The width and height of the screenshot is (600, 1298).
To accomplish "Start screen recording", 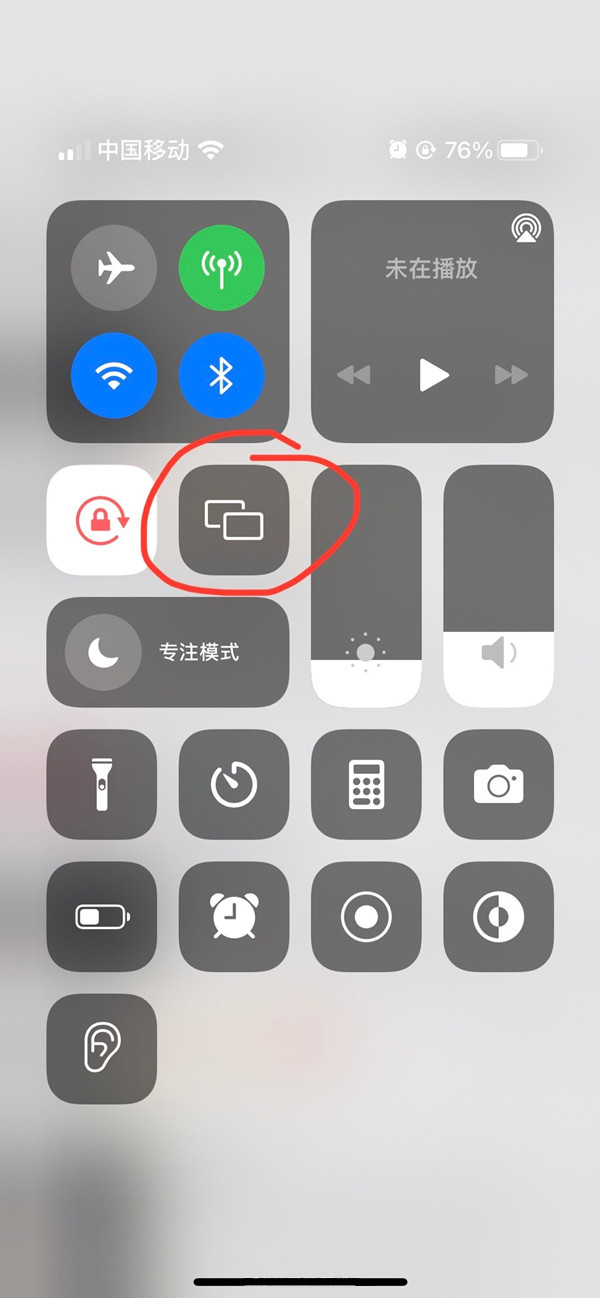I will tap(366, 916).
